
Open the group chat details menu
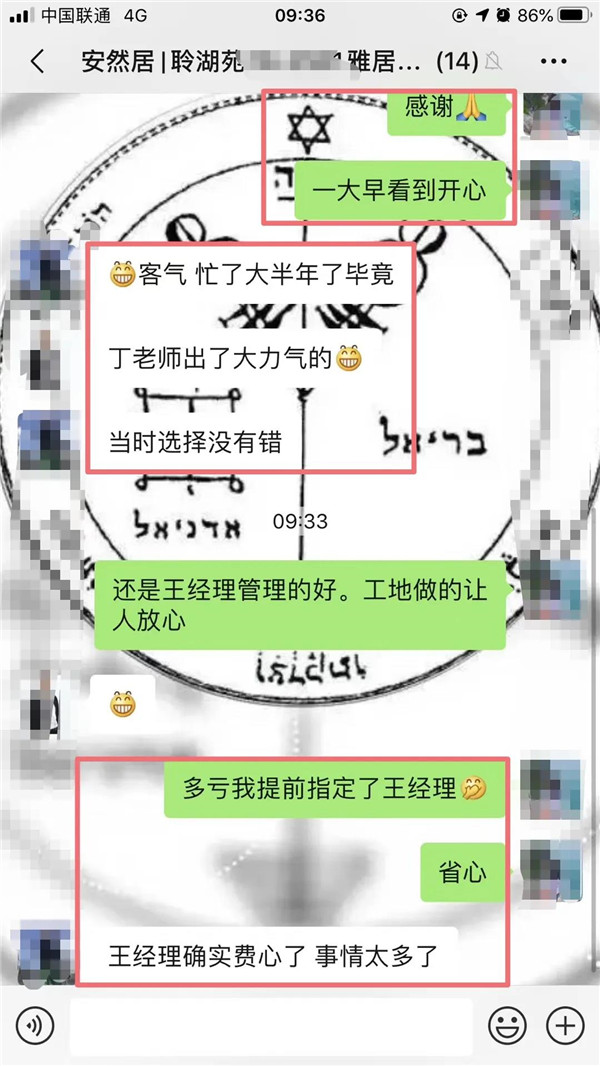pyautogui.click(x=553, y=62)
